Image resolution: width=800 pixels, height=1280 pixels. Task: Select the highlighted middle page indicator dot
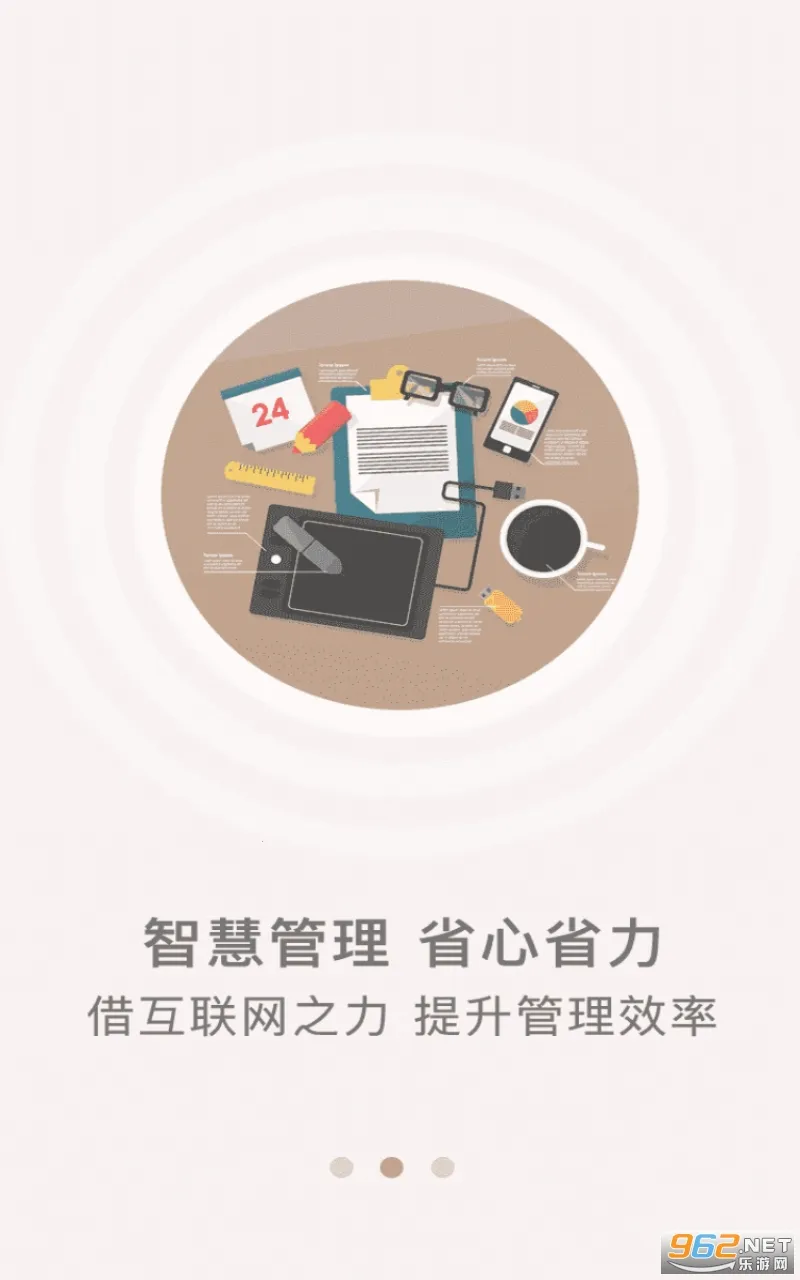(x=392, y=1167)
